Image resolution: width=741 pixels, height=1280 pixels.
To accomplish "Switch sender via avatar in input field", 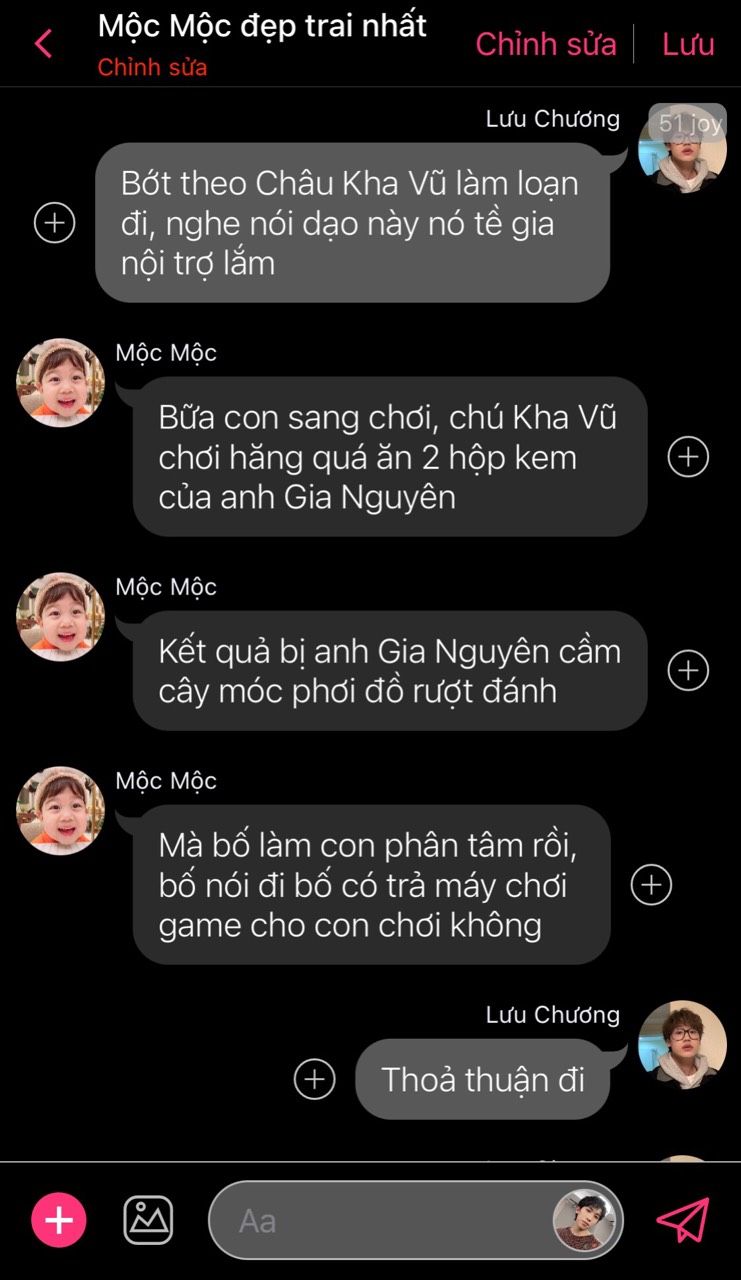I will pos(587,1221).
